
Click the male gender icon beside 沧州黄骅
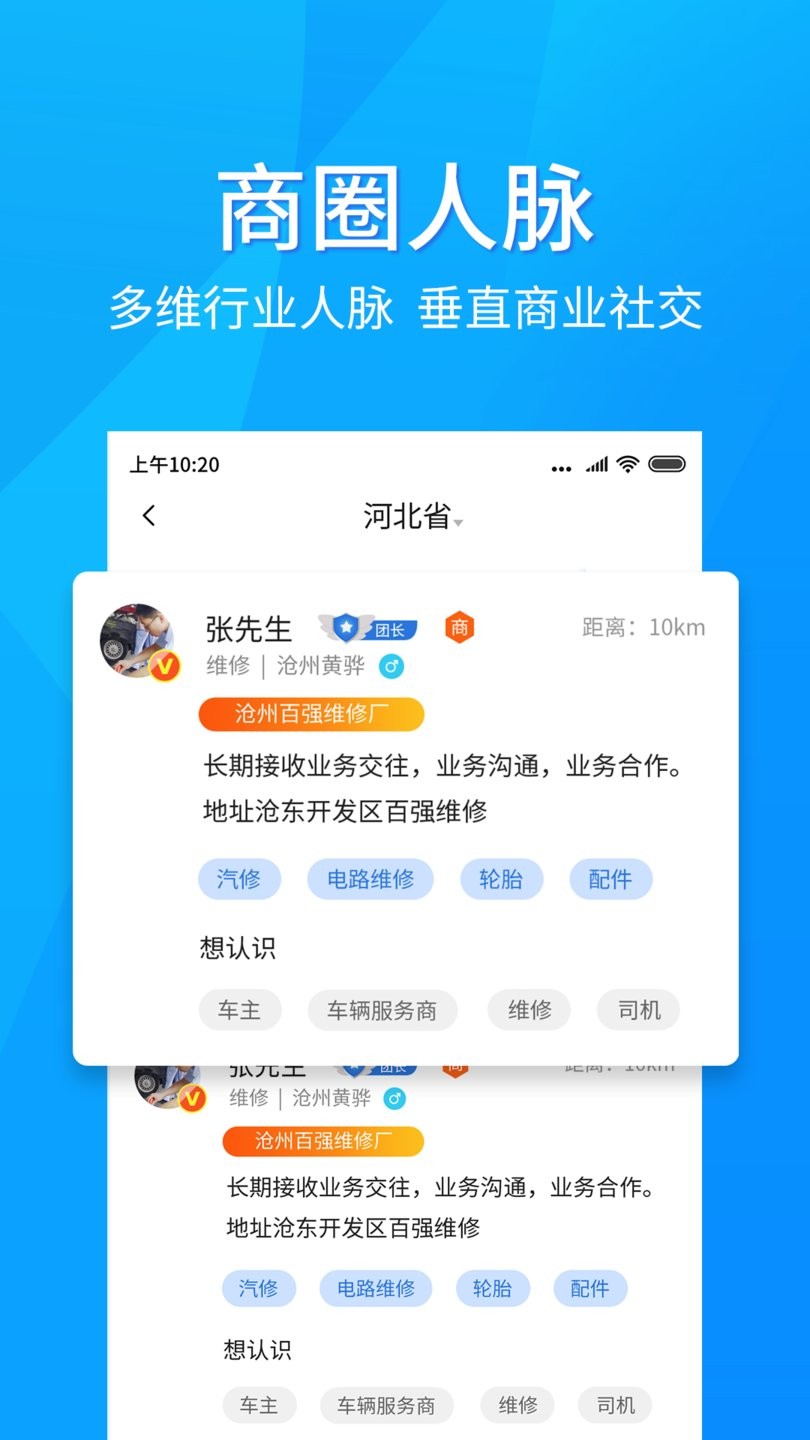(x=391, y=665)
